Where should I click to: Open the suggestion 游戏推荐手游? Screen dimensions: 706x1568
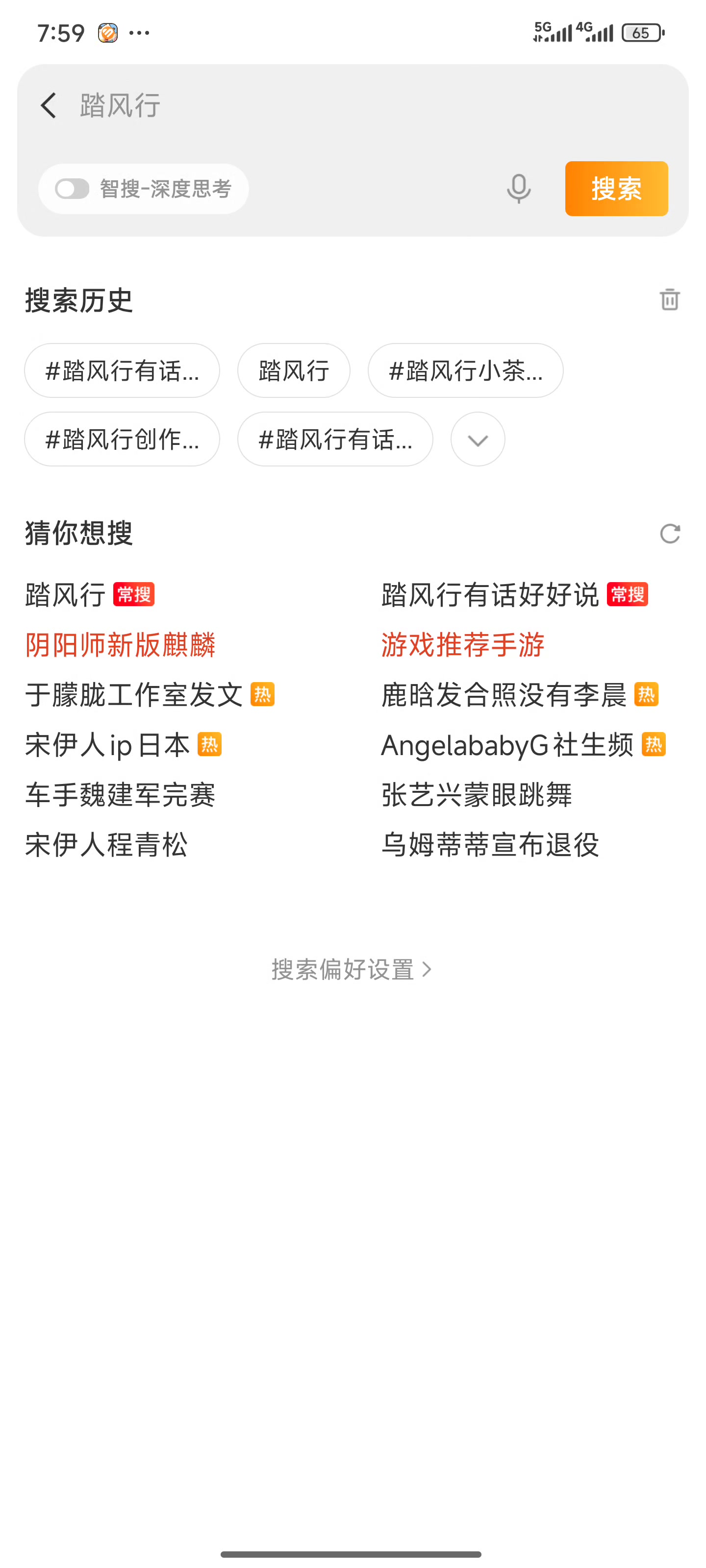point(463,645)
